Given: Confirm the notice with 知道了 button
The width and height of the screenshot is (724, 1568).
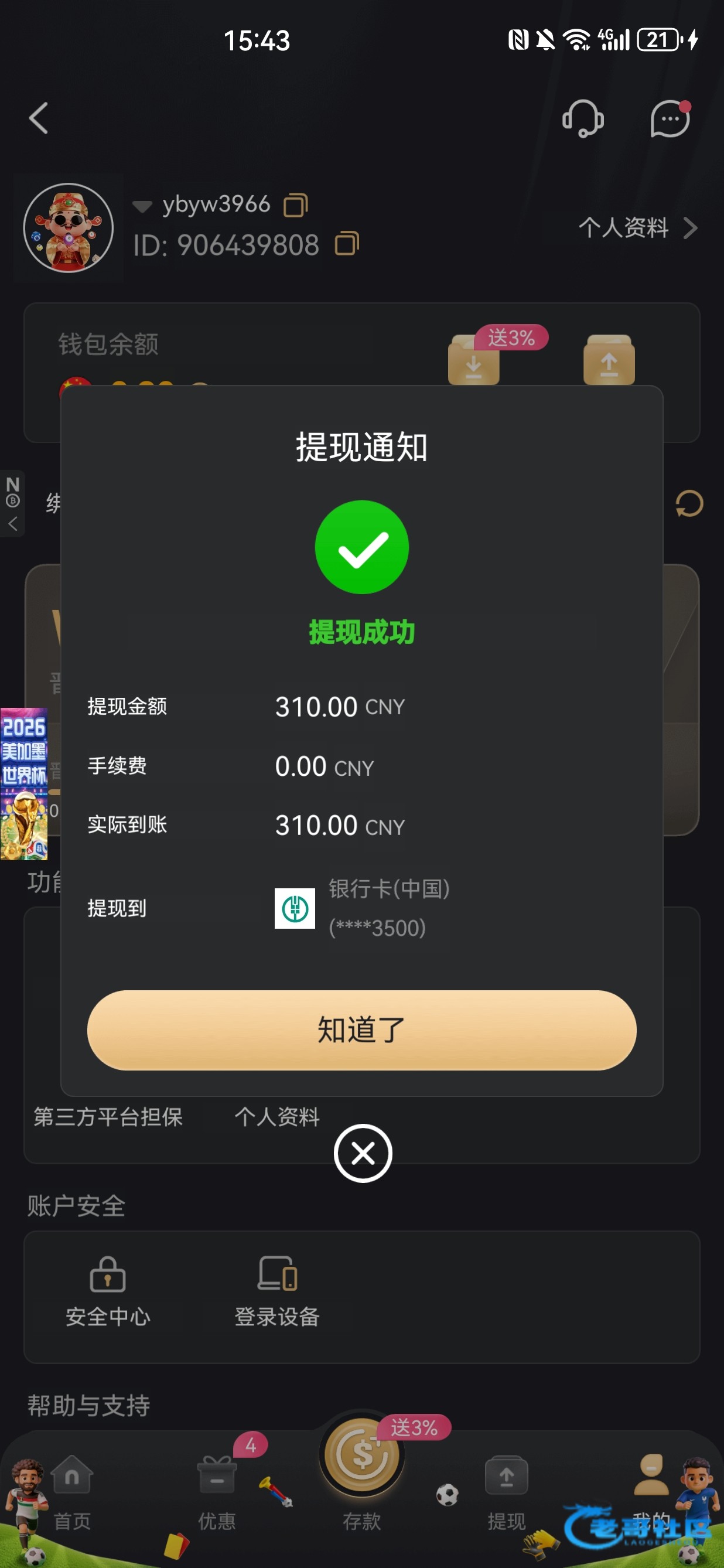Looking at the screenshot, I should 361,1030.
